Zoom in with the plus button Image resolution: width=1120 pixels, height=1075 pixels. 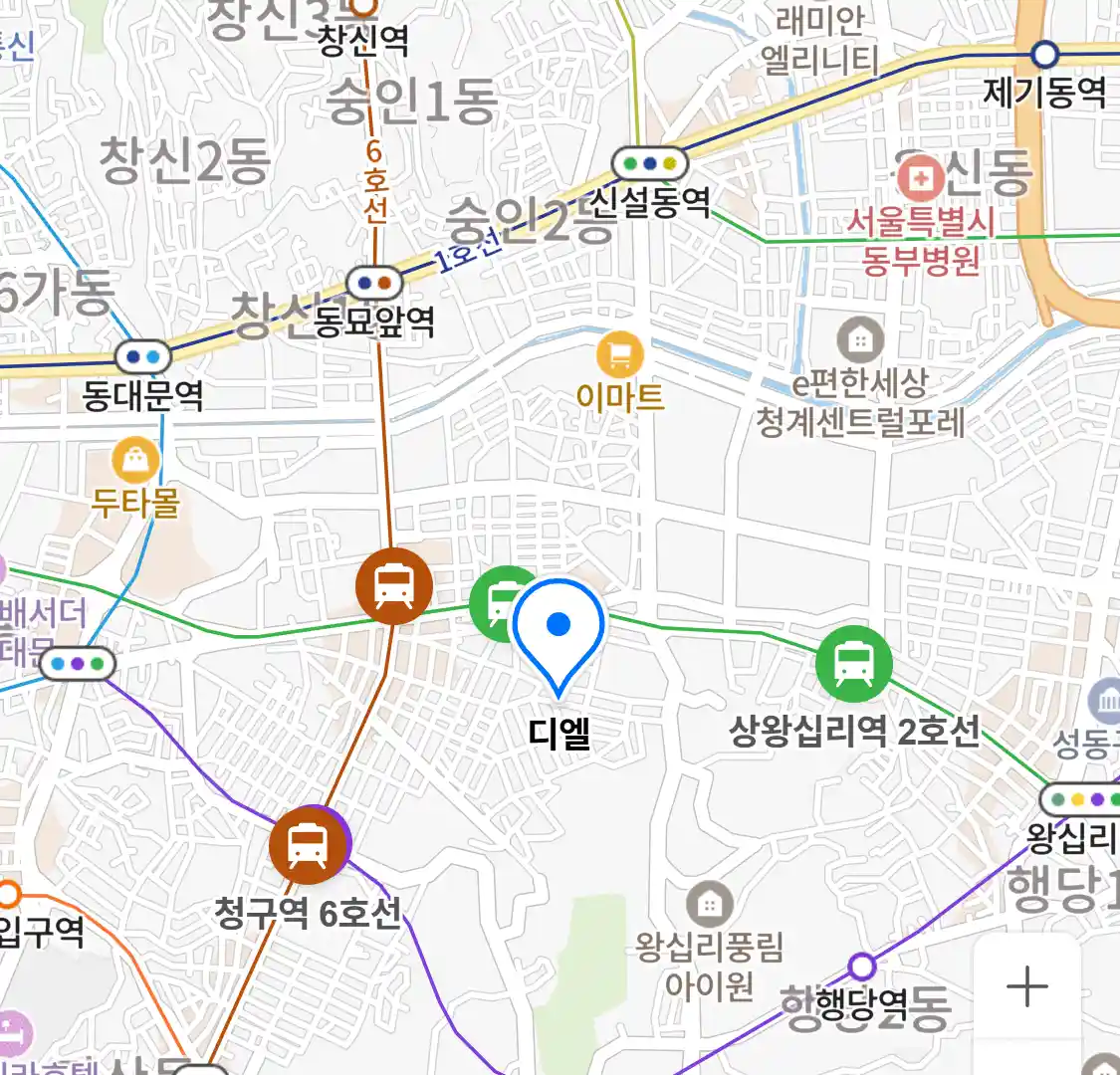click(1026, 987)
